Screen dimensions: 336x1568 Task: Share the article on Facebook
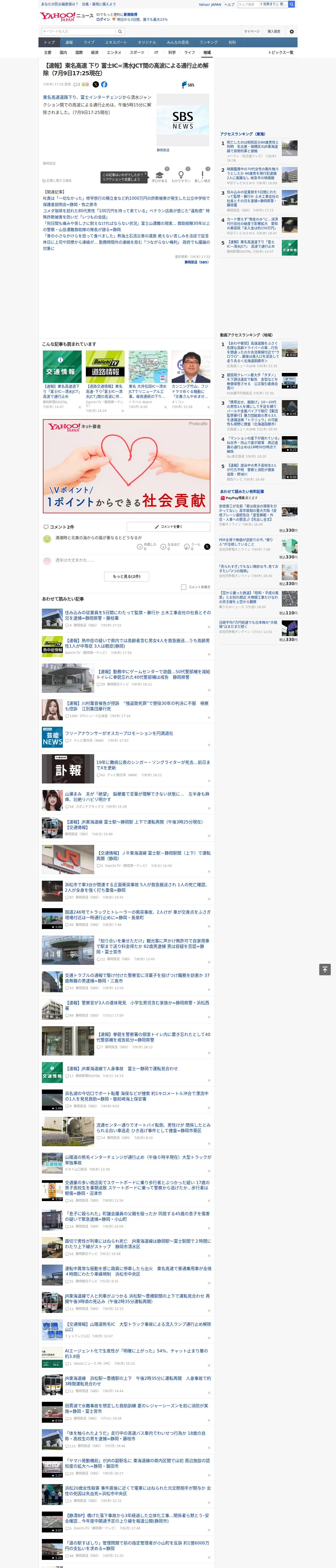(x=104, y=85)
